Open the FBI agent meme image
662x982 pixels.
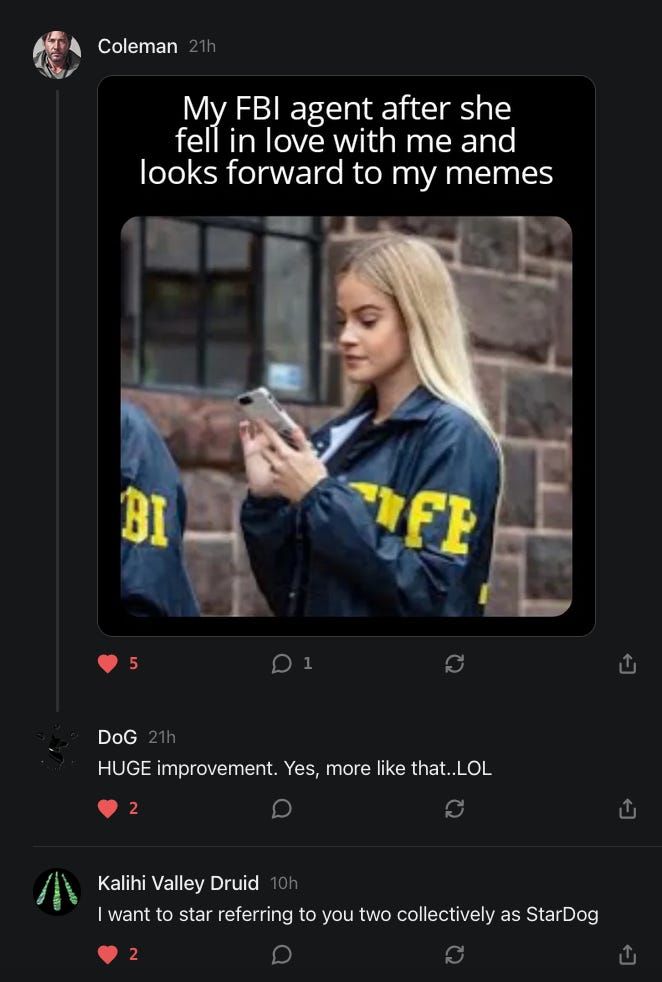pos(346,356)
